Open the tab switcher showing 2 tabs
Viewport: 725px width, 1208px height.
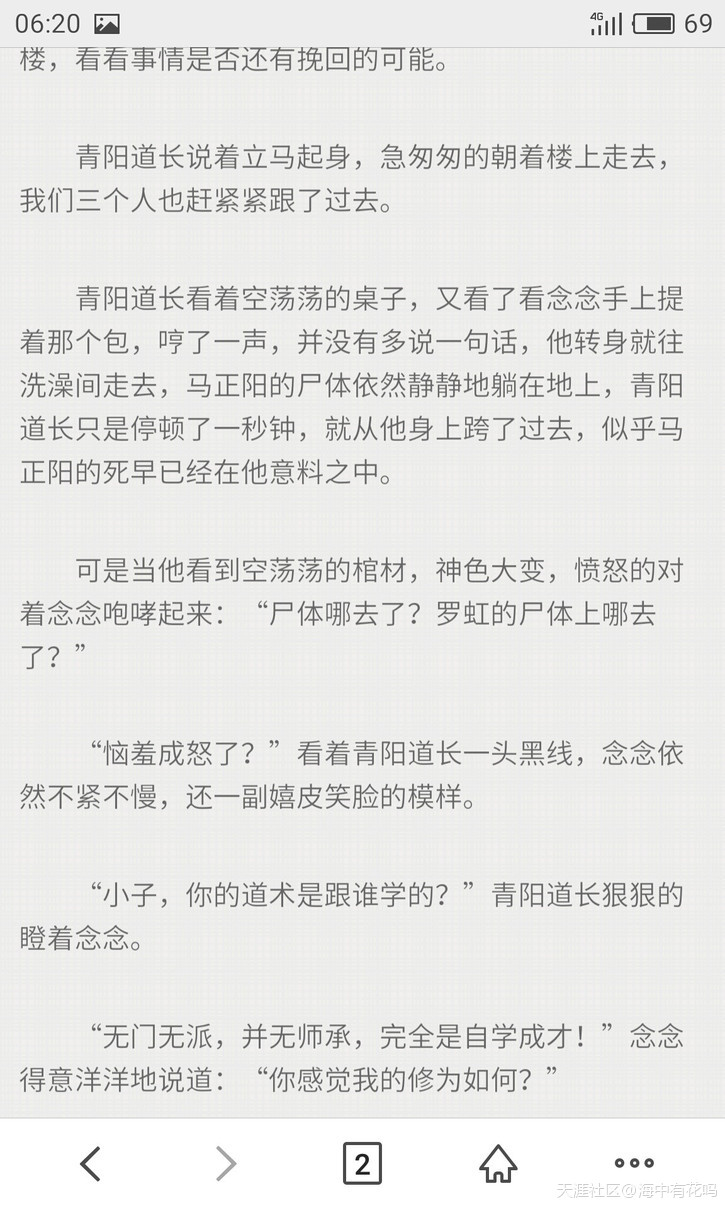point(362,1163)
